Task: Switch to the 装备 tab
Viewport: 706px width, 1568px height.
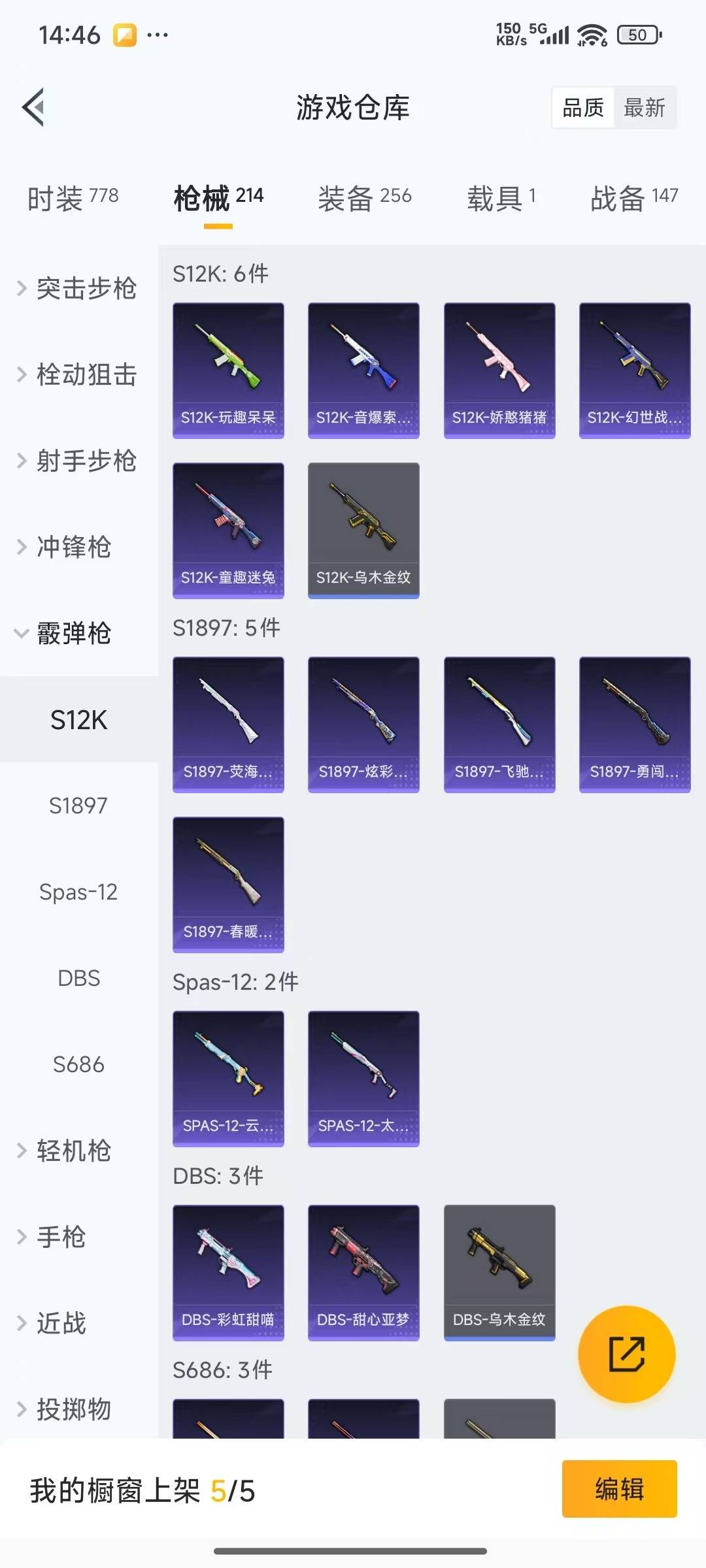Action: [365, 197]
